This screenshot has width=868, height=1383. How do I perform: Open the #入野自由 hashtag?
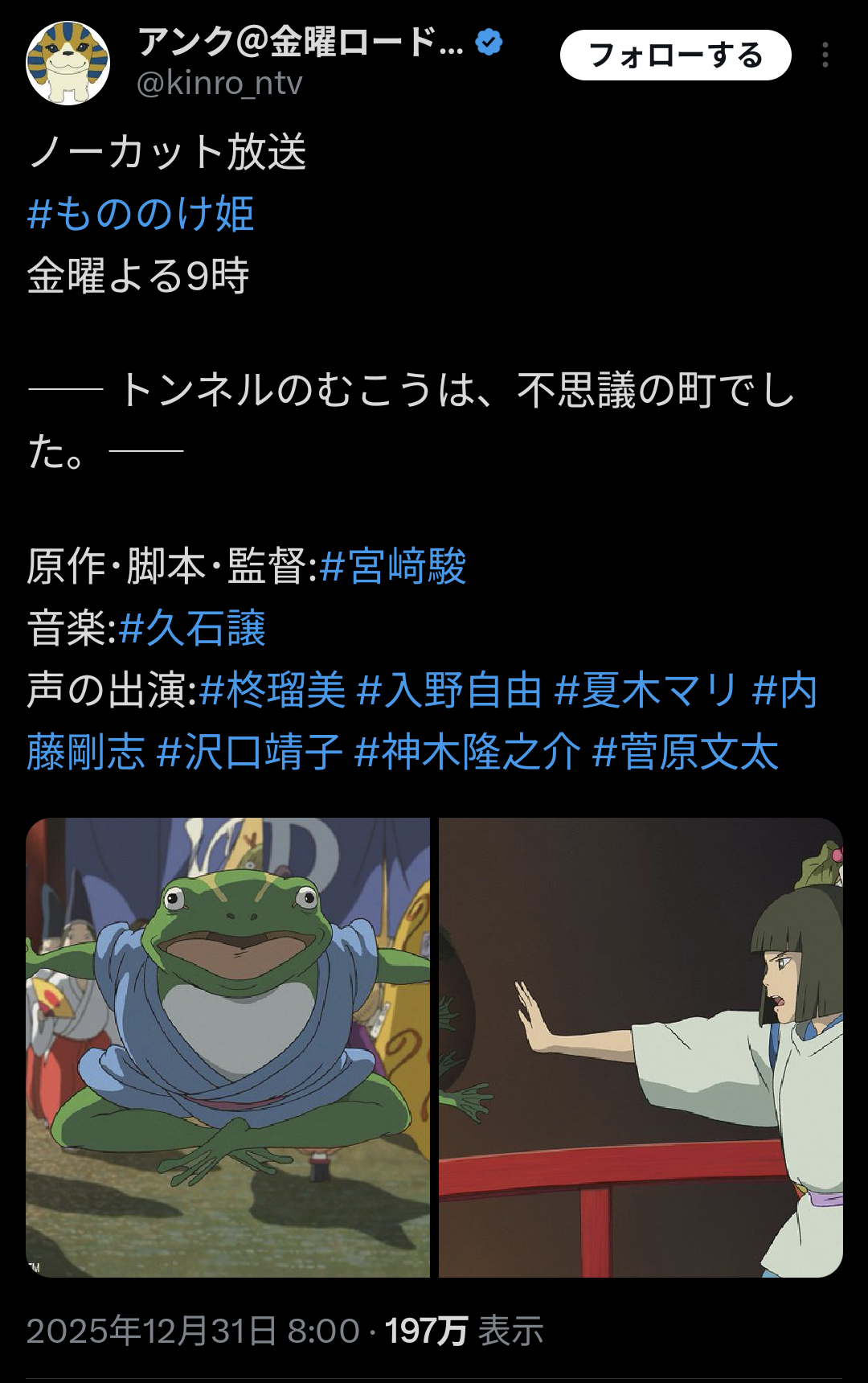(449, 690)
